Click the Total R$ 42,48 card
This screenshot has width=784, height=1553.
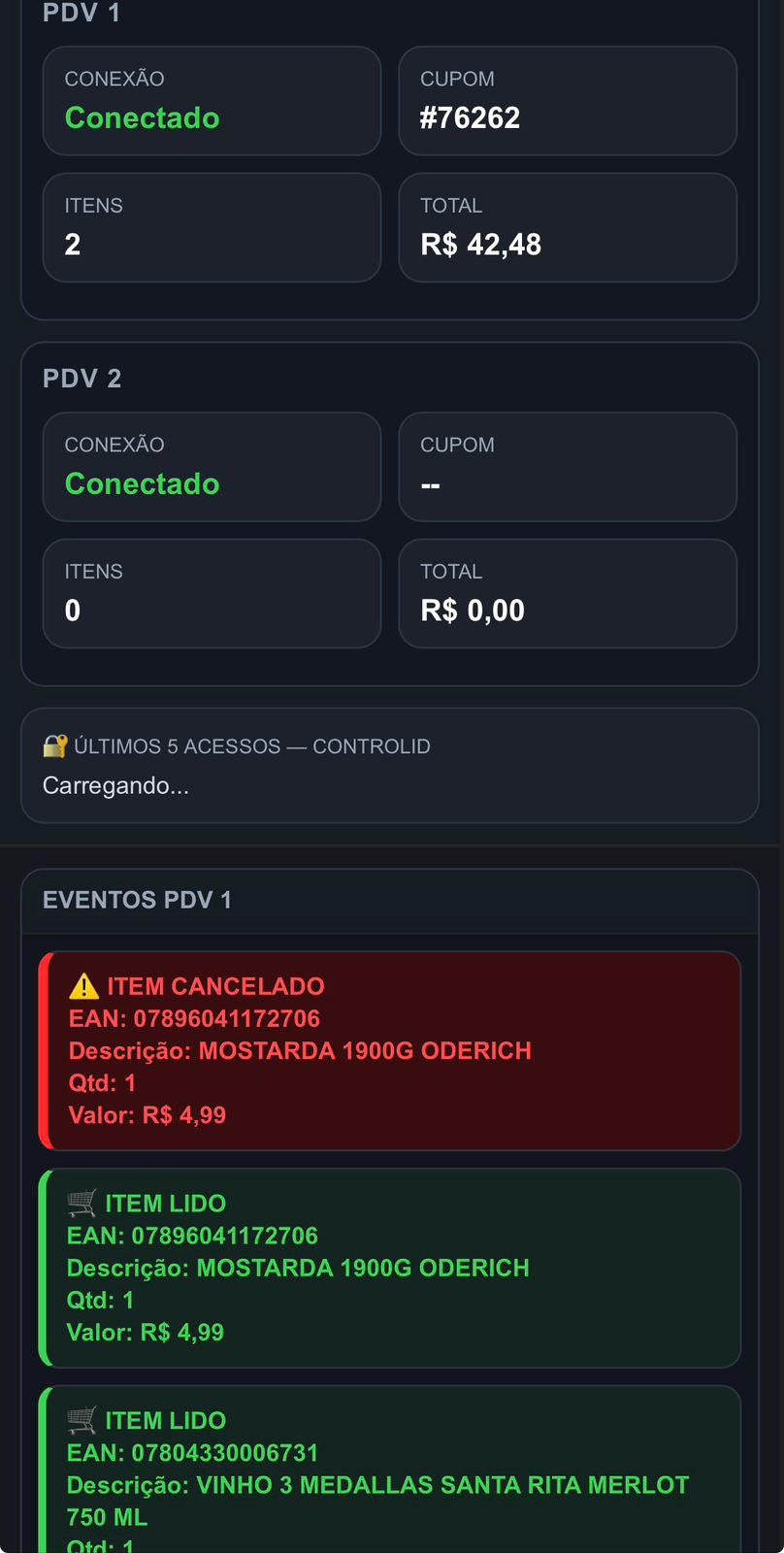click(568, 227)
